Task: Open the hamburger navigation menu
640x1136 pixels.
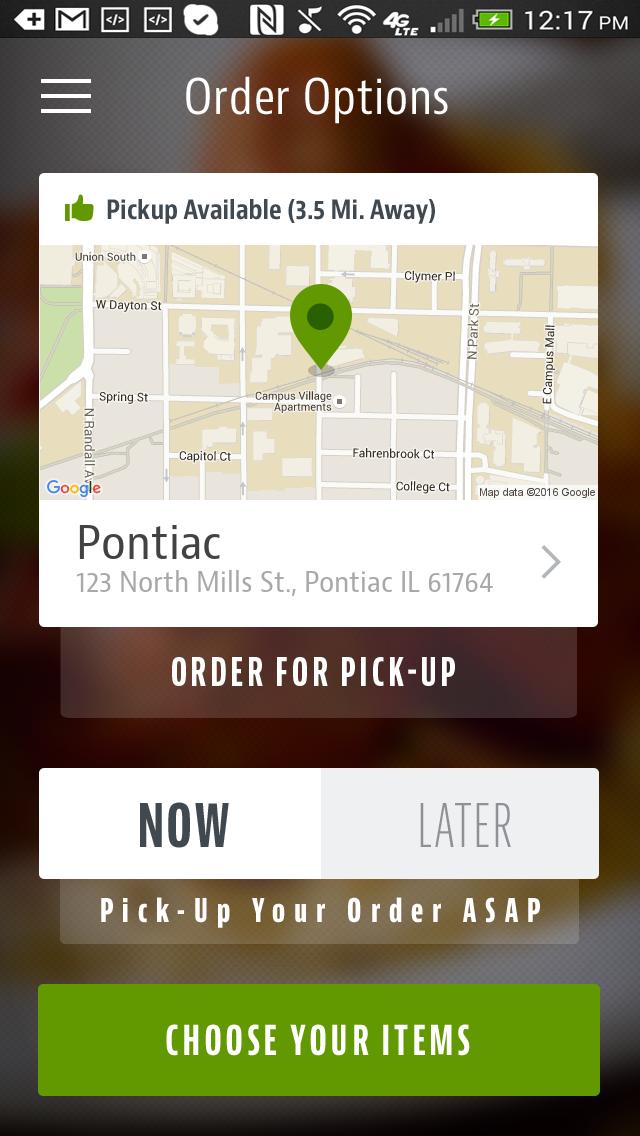Action: [66, 96]
